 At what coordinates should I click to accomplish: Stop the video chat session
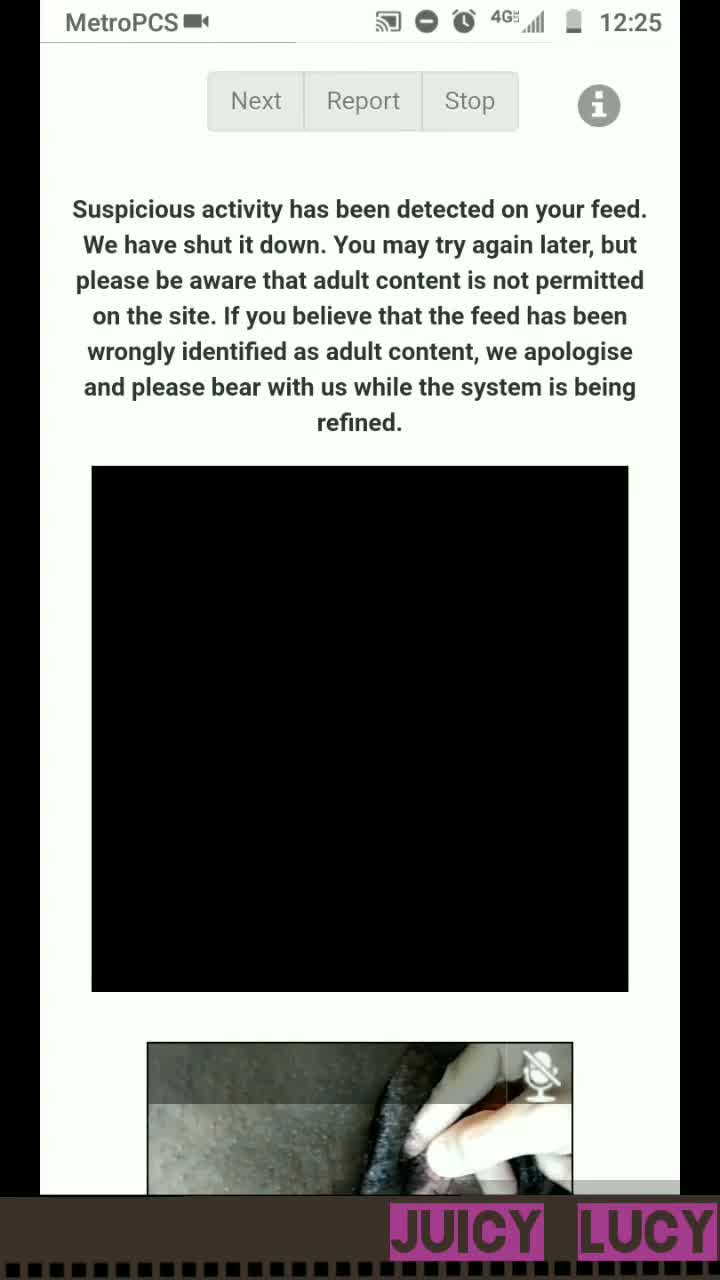(x=469, y=101)
